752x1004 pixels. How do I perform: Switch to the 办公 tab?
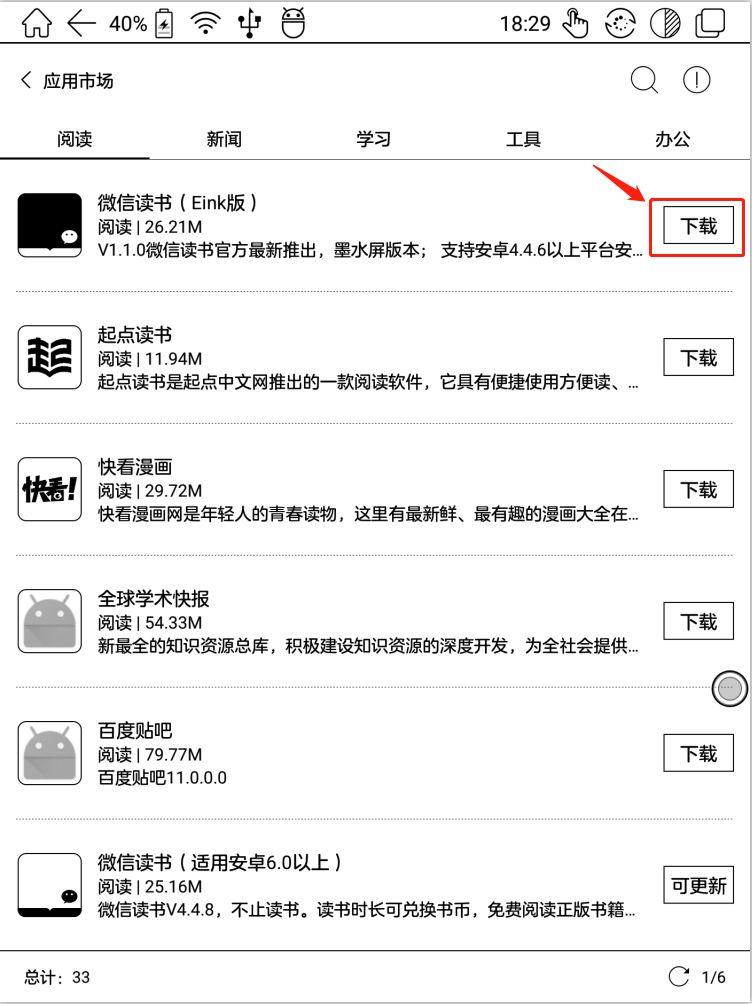tap(672, 139)
